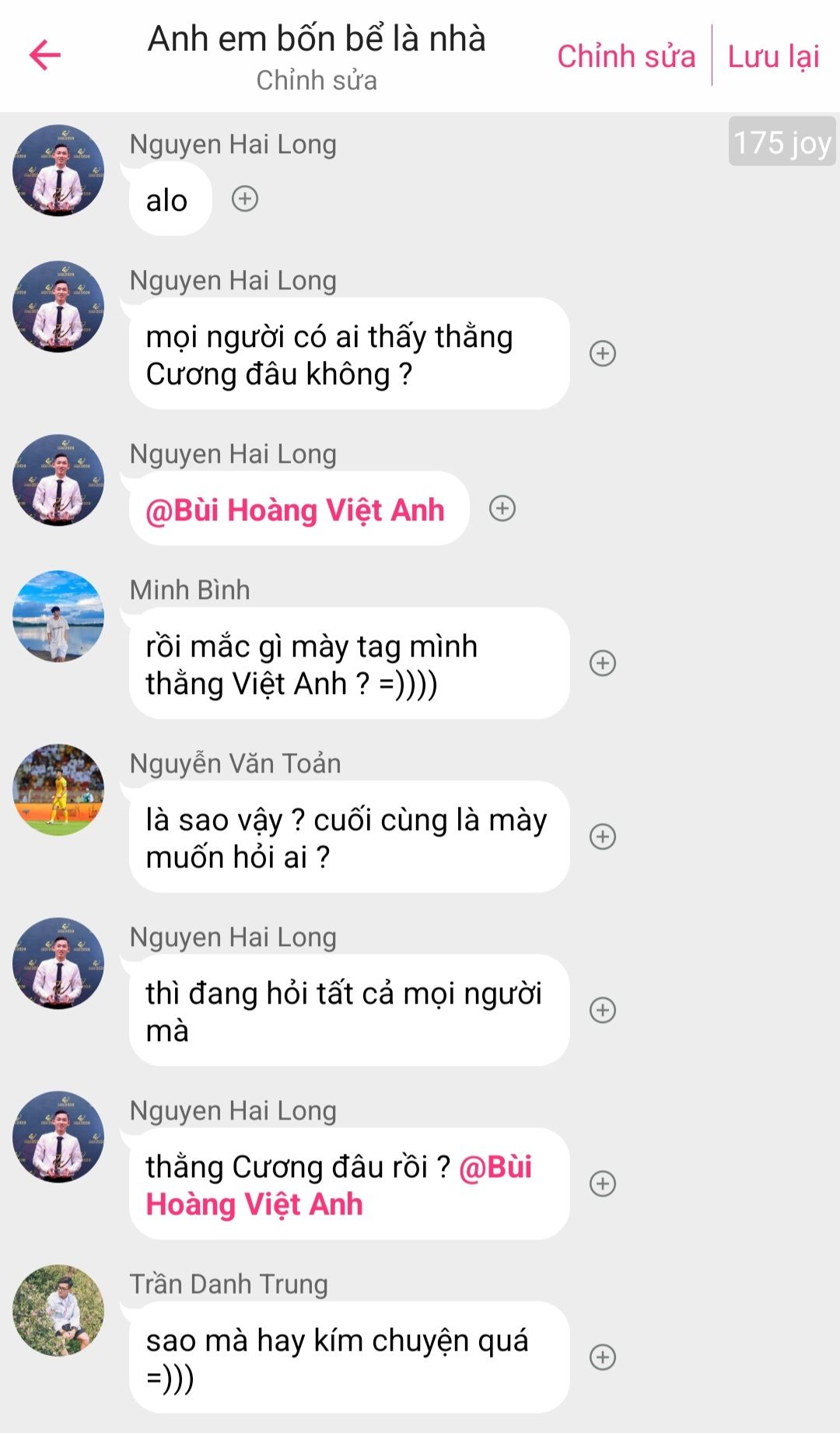The height and width of the screenshot is (1433, 840).
Task: Go back using the pink arrow
Action: tap(45, 55)
